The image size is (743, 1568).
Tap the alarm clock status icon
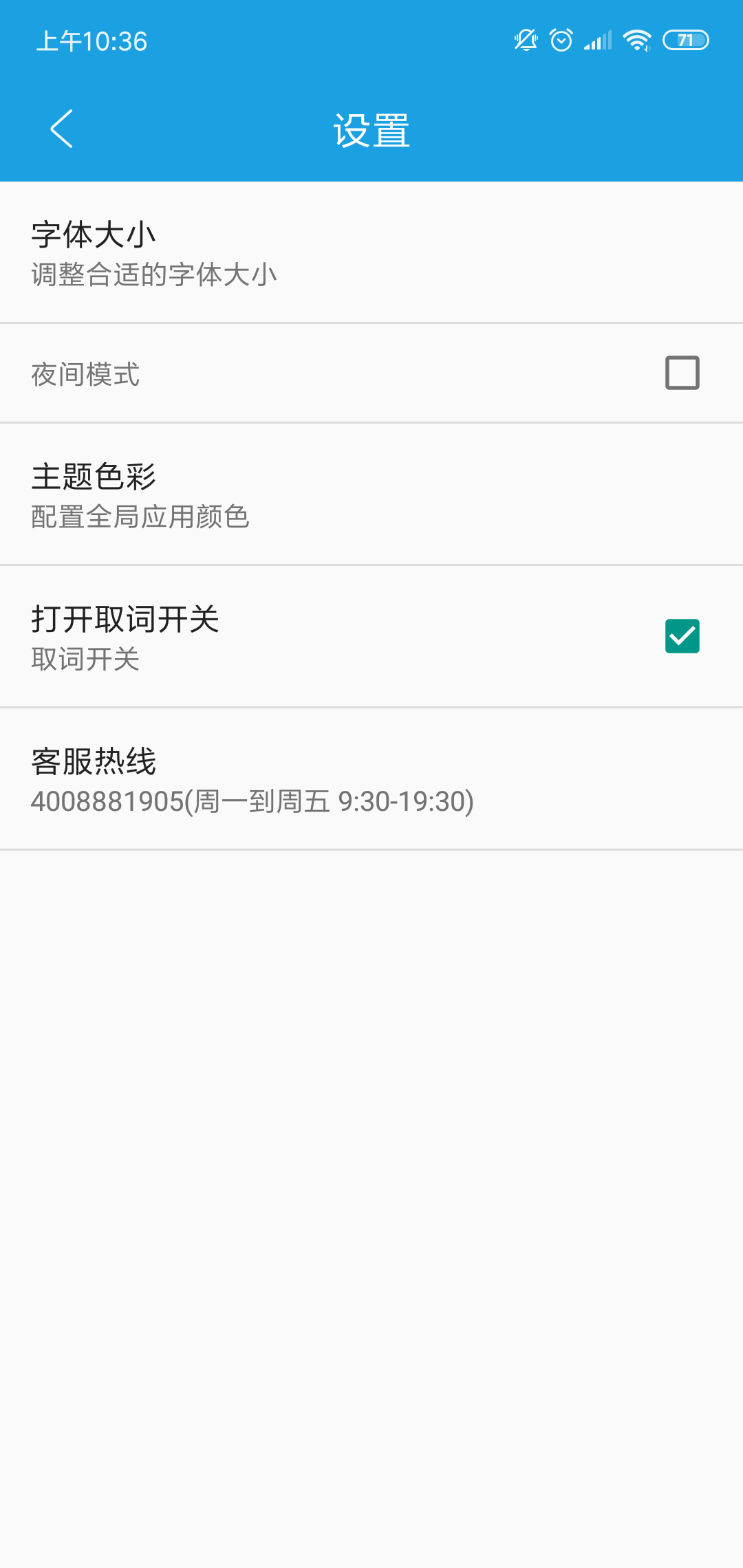click(x=560, y=41)
